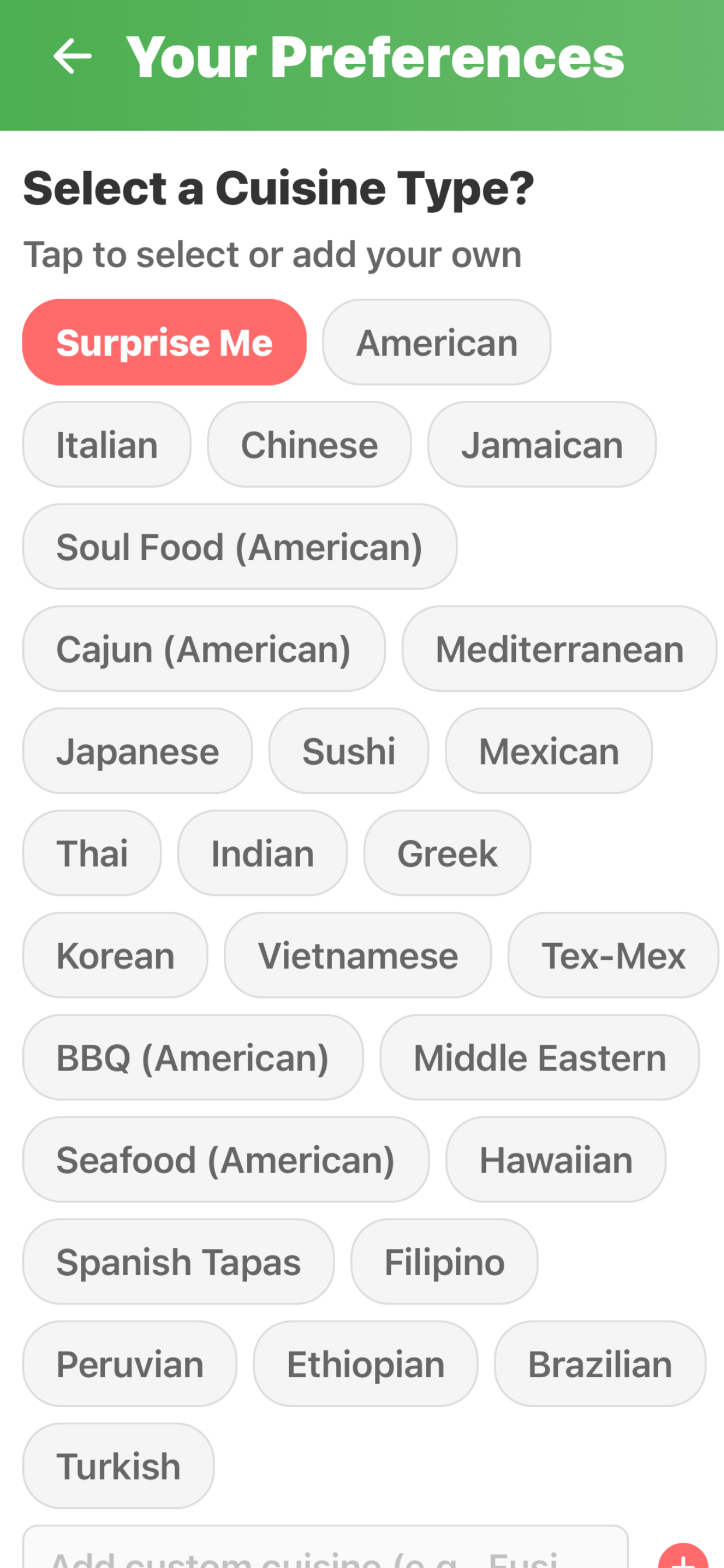Select Soul Food (American) cuisine
Screen dimensions: 724x1568
pos(239,546)
